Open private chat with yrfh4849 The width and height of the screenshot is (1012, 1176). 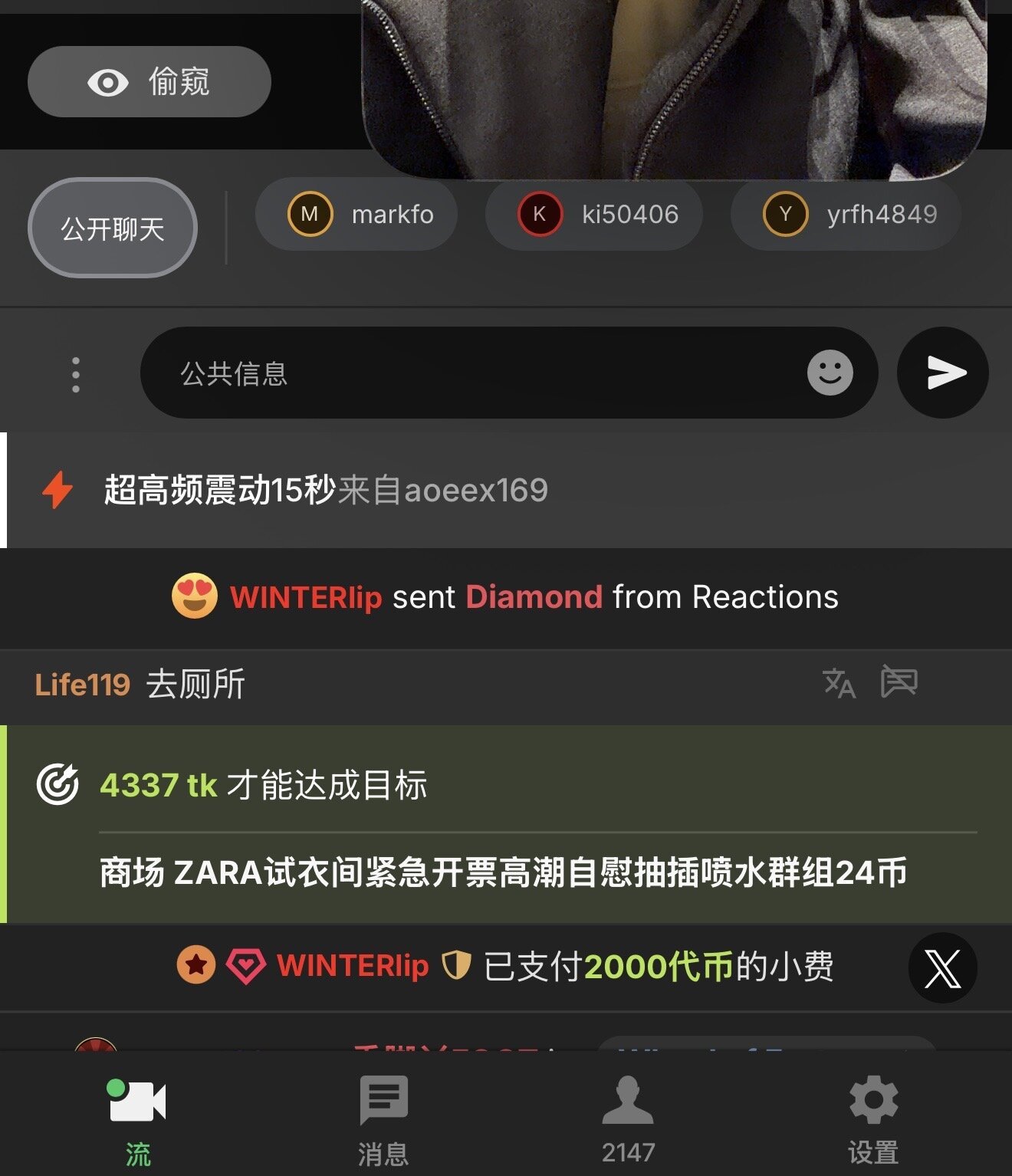[846, 214]
